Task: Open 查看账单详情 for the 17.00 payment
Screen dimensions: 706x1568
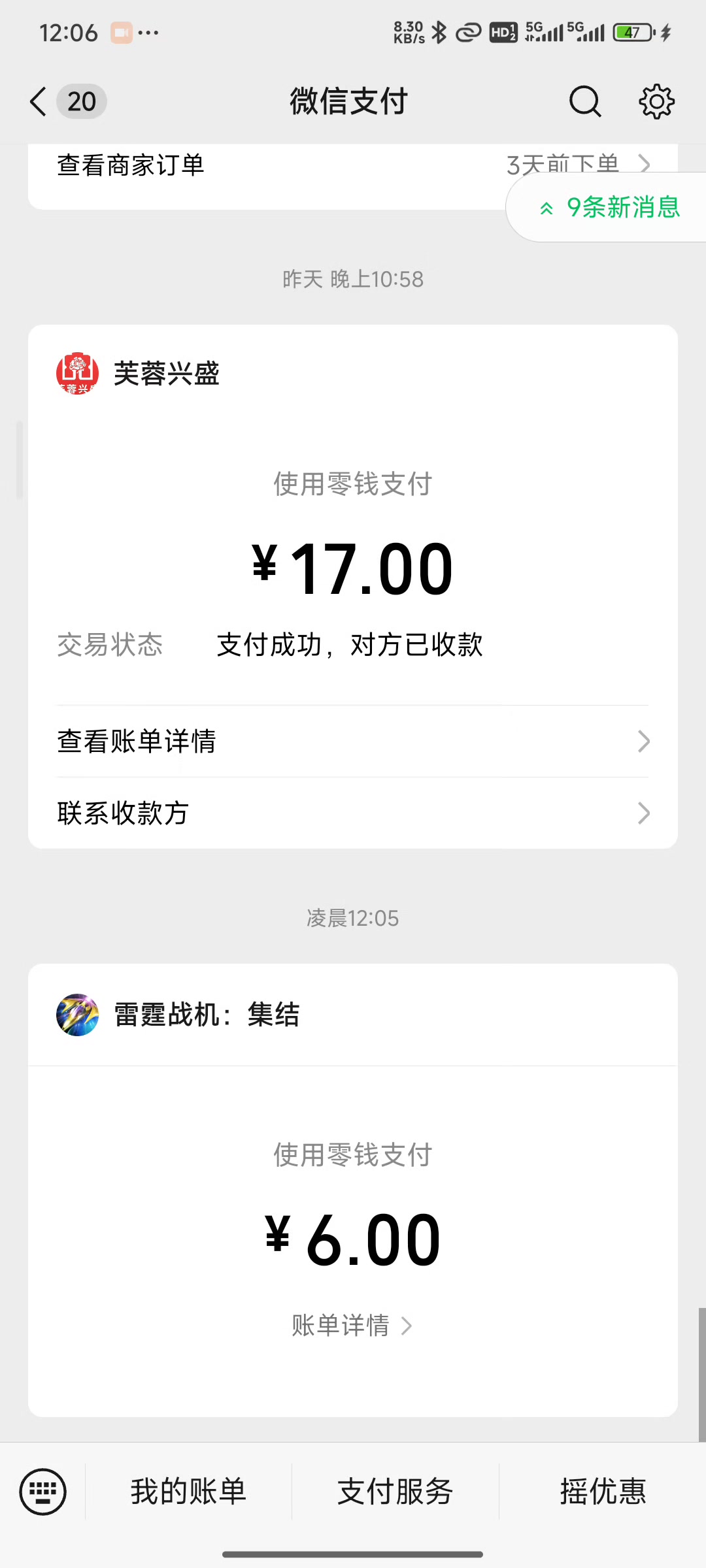Action: (353, 742)
